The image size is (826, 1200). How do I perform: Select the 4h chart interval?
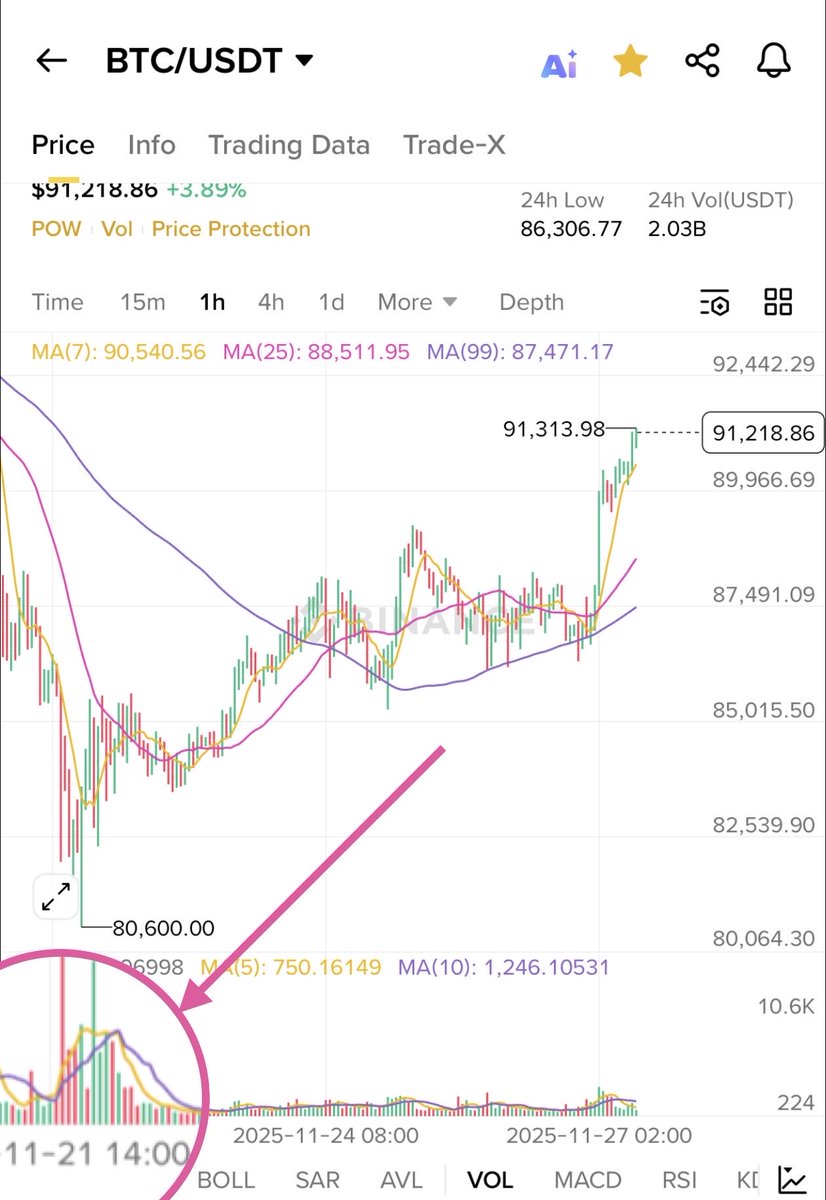click(270, 302)
